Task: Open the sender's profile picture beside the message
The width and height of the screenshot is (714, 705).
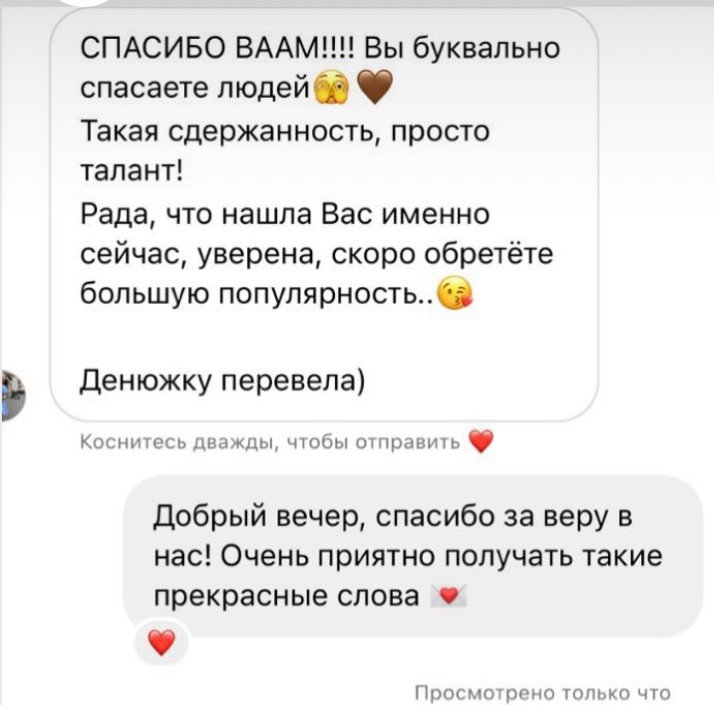Action: pos(14,393)
